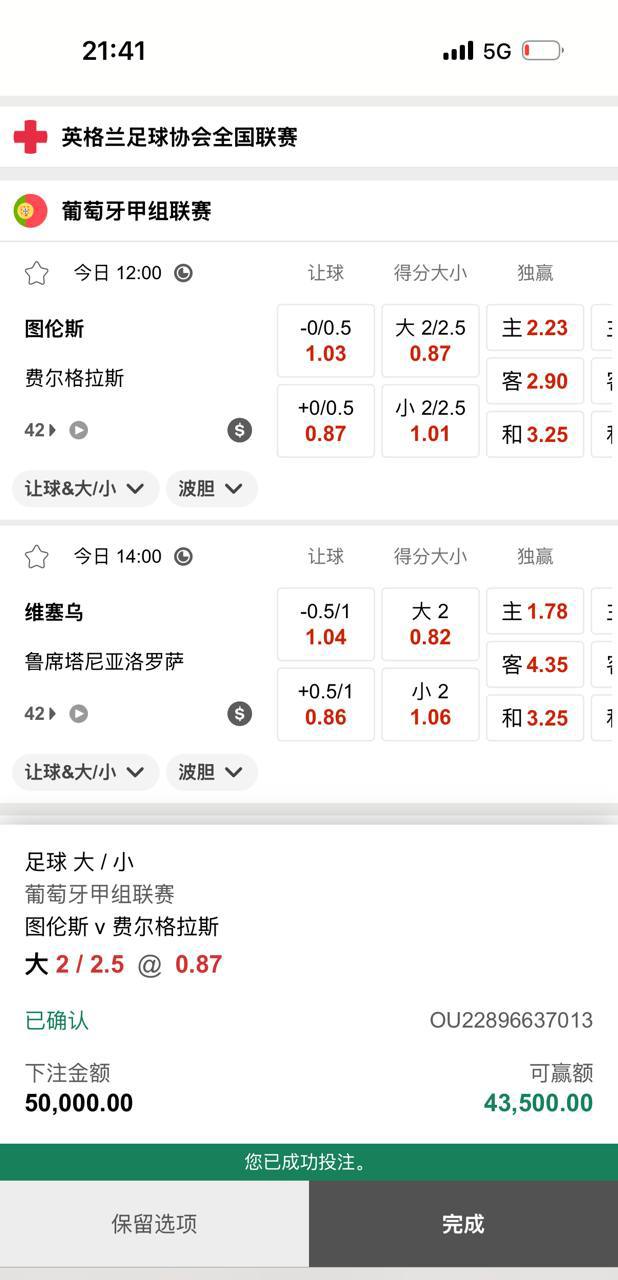The image size is (618, 1280).
Task: Bet home win at 2.23
Action: 535,328
